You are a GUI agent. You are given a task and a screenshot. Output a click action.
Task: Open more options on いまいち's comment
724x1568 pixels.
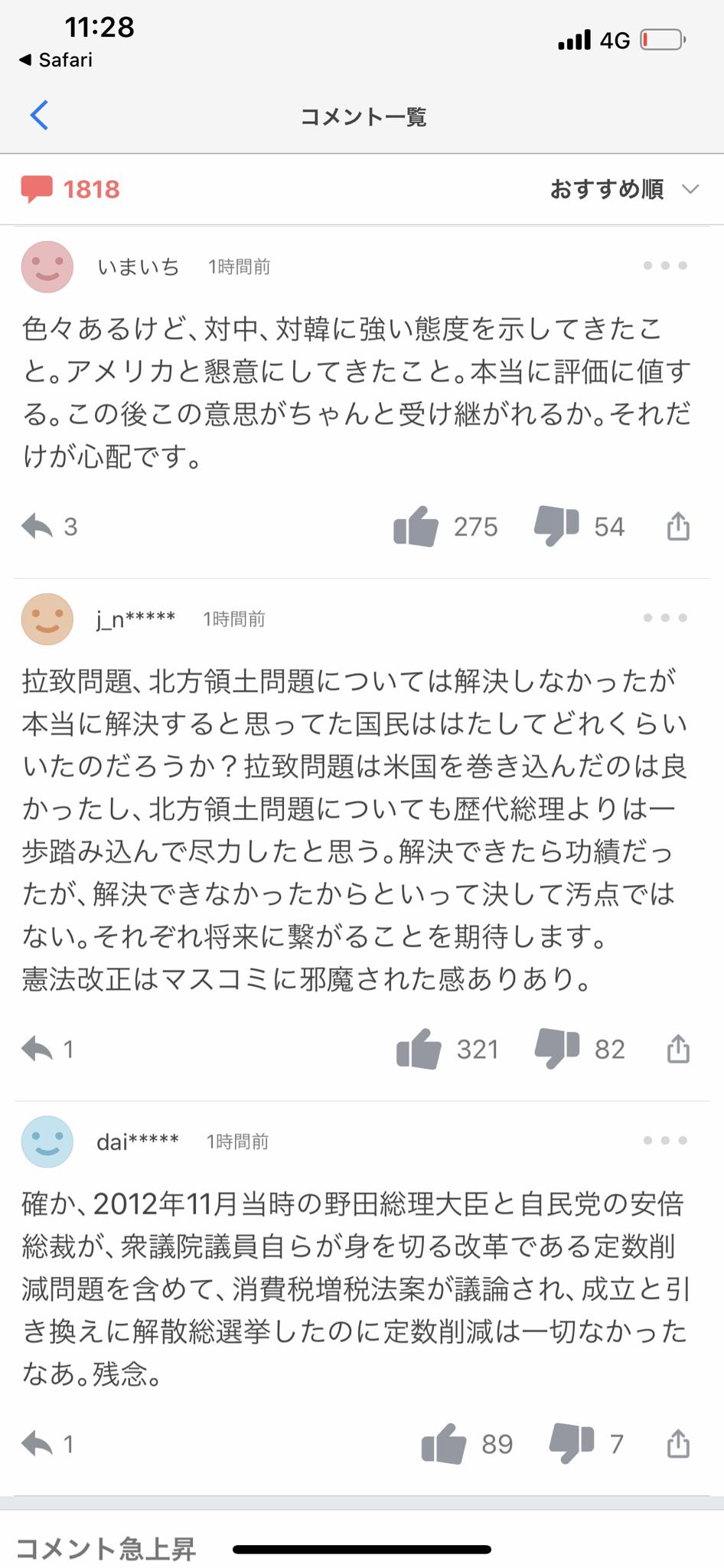tap(664, 266)
